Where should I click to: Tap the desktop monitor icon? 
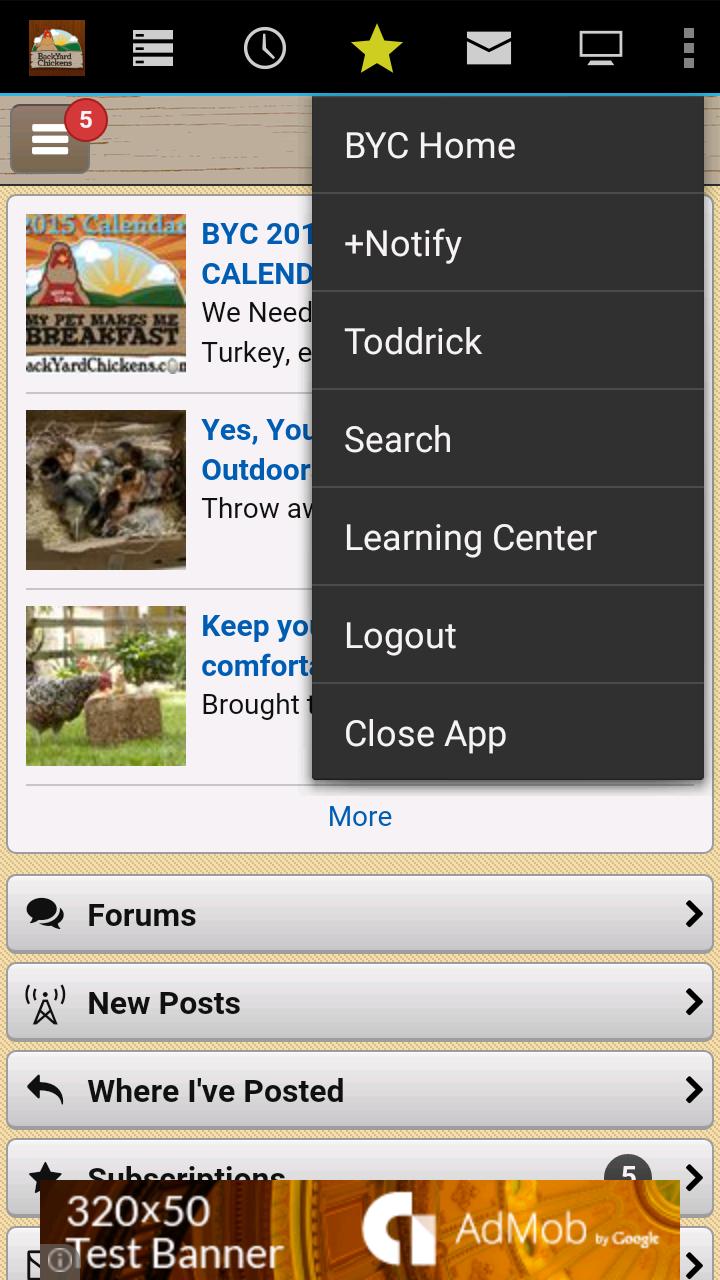[601, 48]
